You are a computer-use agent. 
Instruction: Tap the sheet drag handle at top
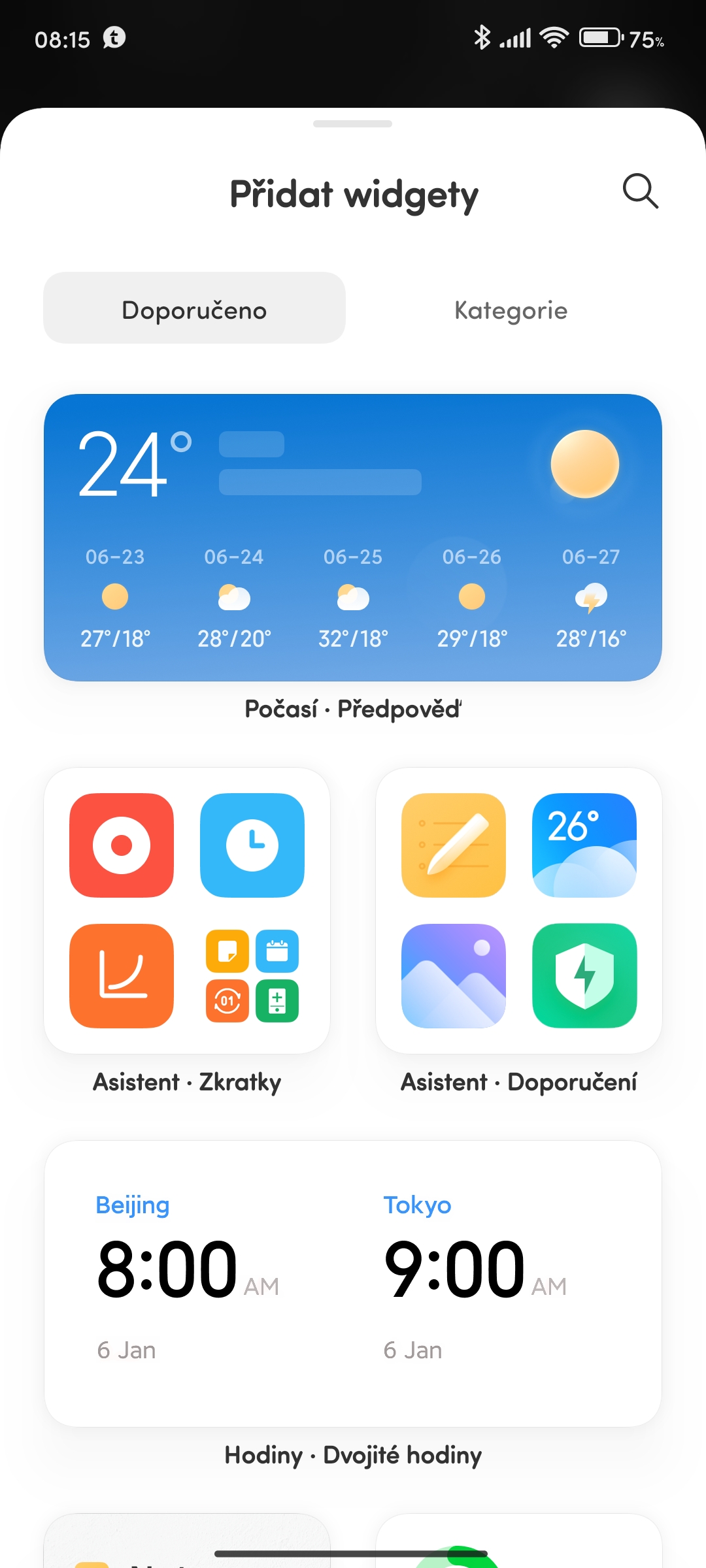(x=353, y=123)
